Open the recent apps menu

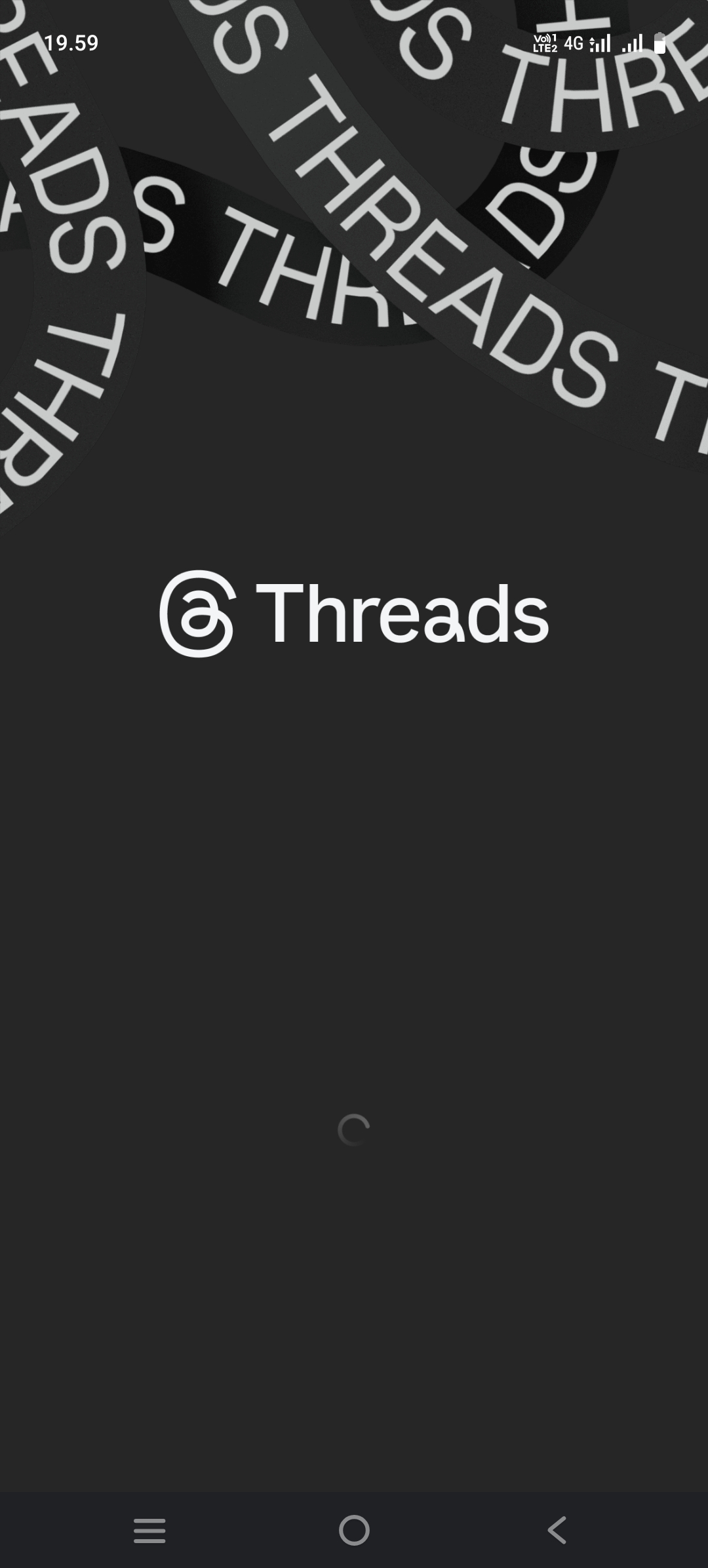149,1530
